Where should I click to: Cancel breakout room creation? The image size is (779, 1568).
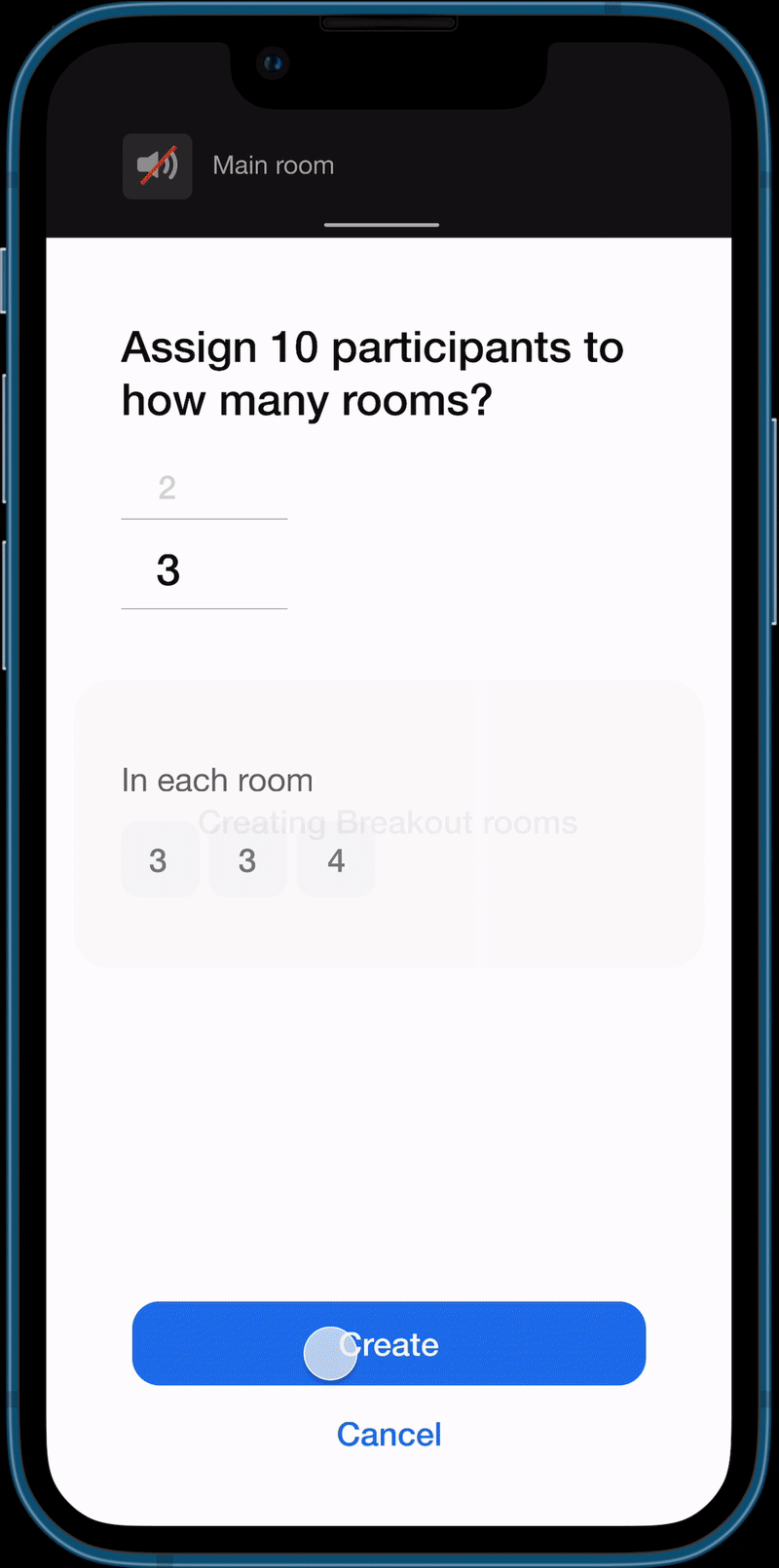point(389,1434)
